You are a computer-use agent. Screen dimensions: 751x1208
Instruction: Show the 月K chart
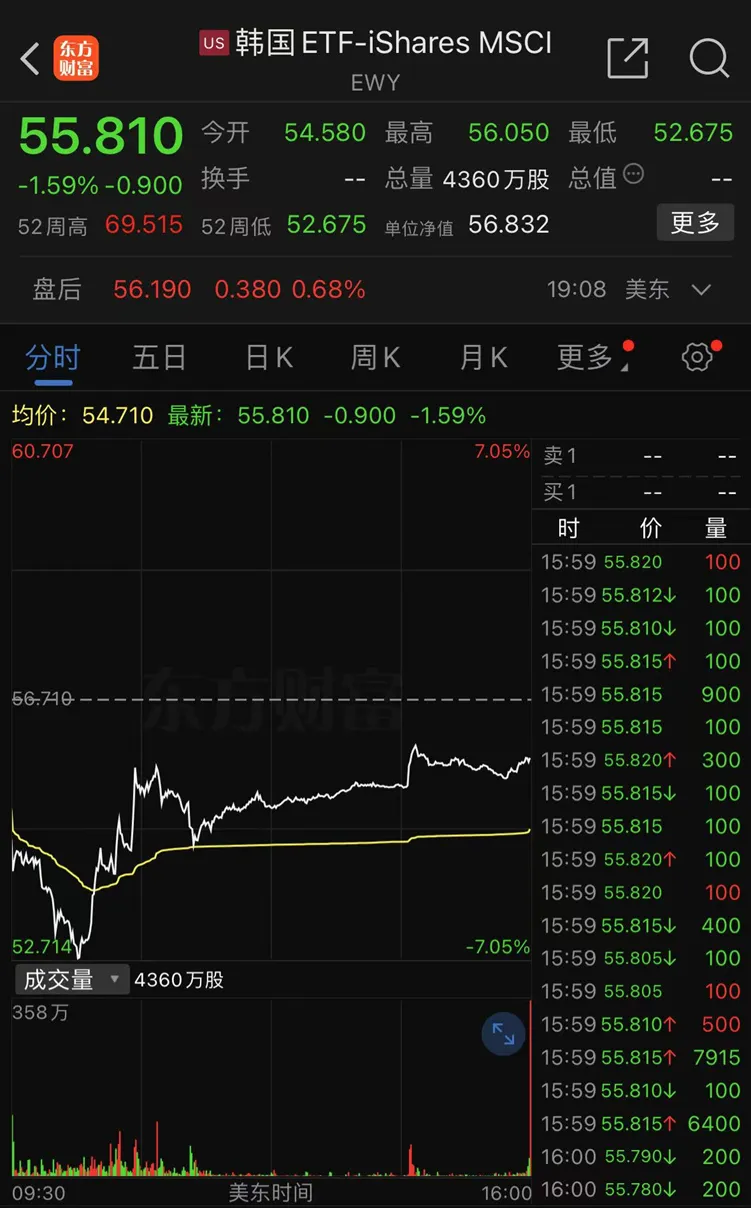click(x=484, y=357)
